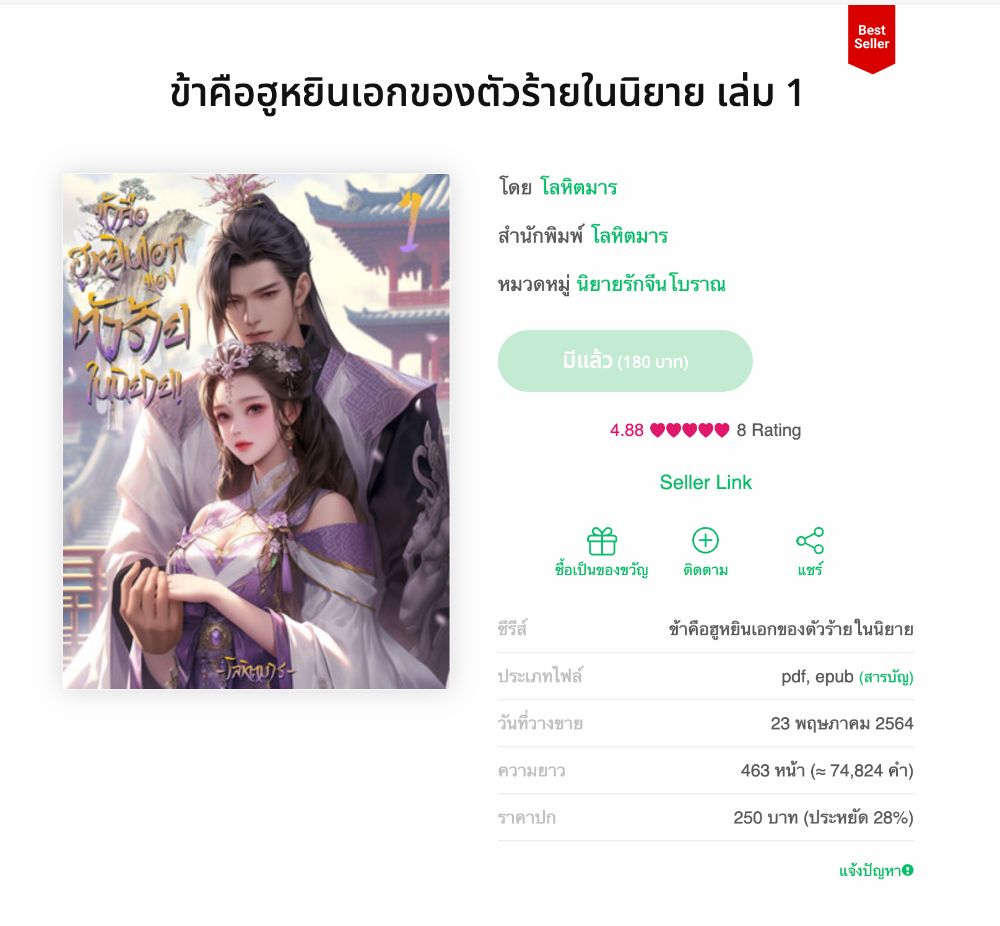This screenshot has height=926, width=1000.
Task: Tap the มีแล้ว (180 บาท) button
Action: tap(625, 361)
